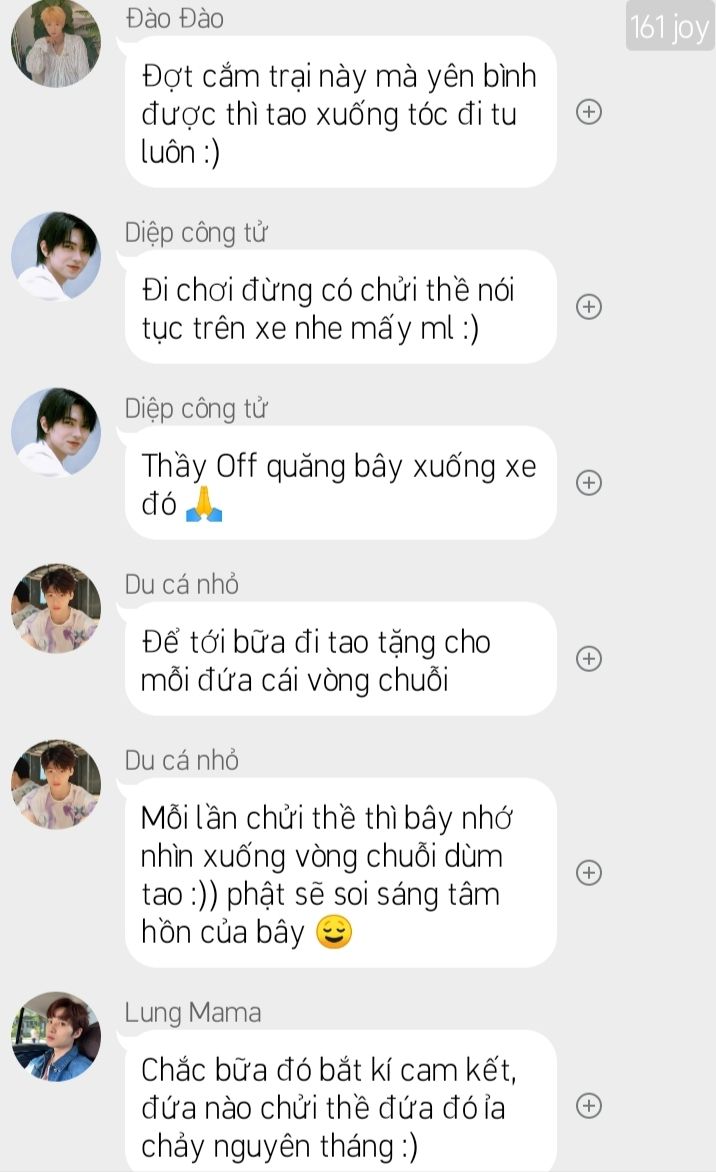Add reaction to the "Đi chơi đừng có chửi thề" message
This screenshot has height=1172, width=716.
click(589, 306)
